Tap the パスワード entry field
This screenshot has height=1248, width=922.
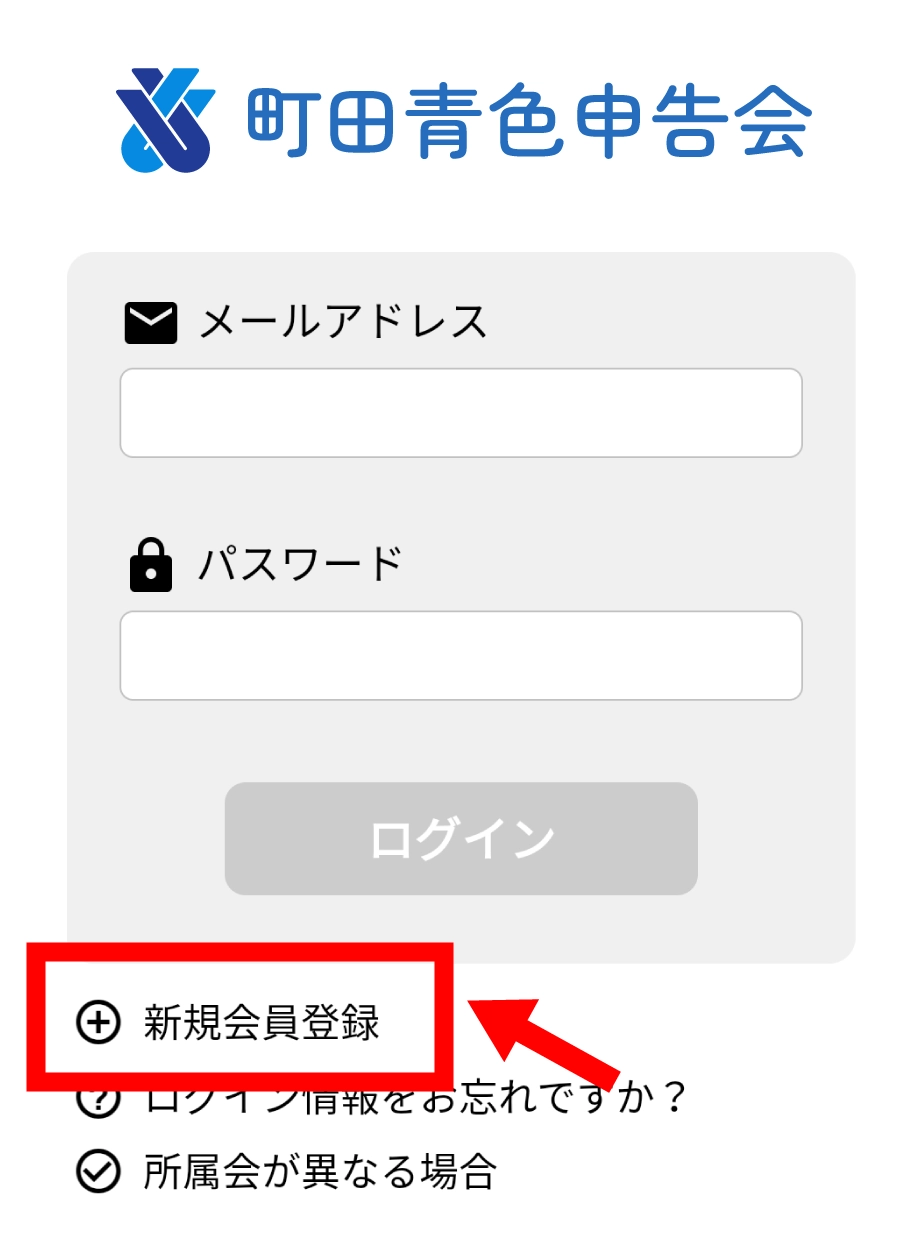[461, 655]
